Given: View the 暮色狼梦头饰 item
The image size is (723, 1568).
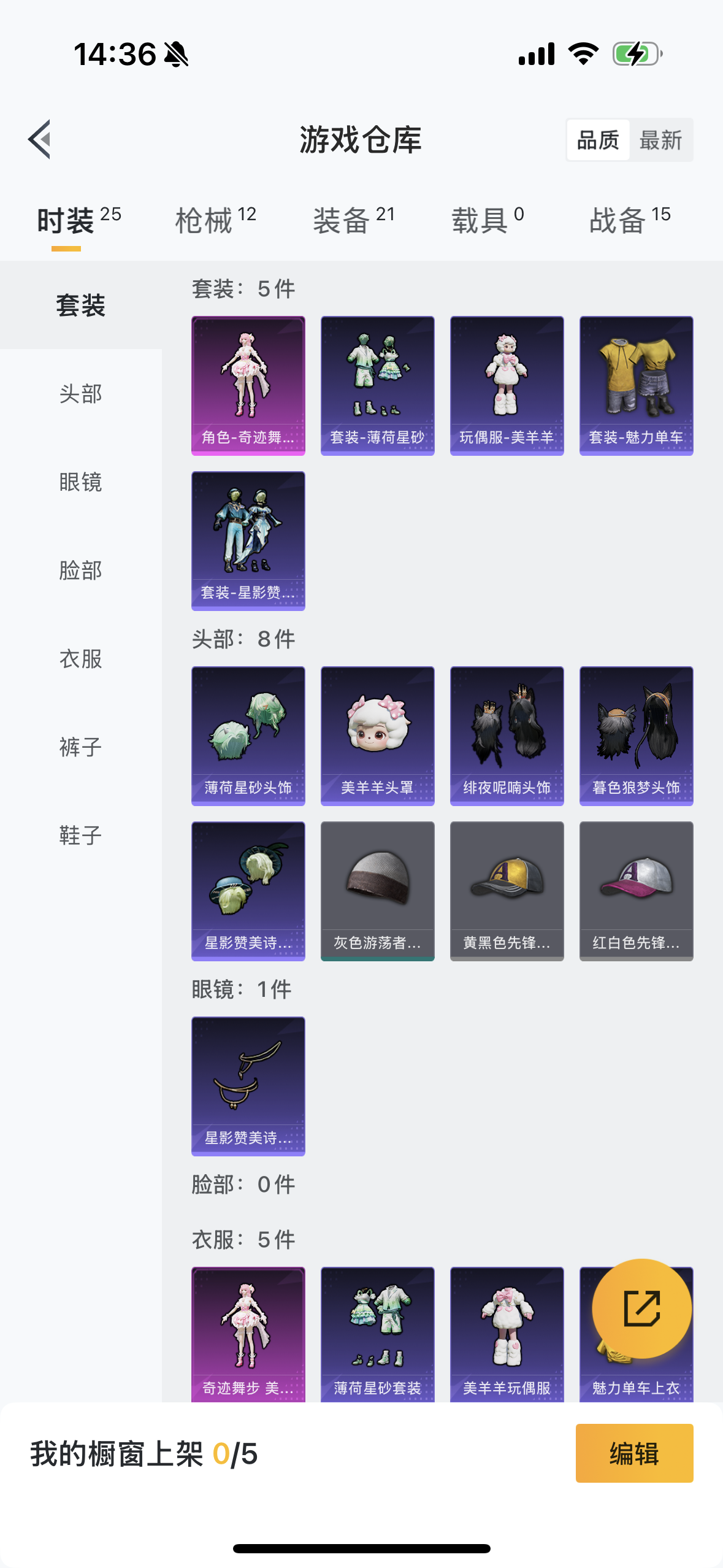Looking at the screenshot, I should (637, 736).
